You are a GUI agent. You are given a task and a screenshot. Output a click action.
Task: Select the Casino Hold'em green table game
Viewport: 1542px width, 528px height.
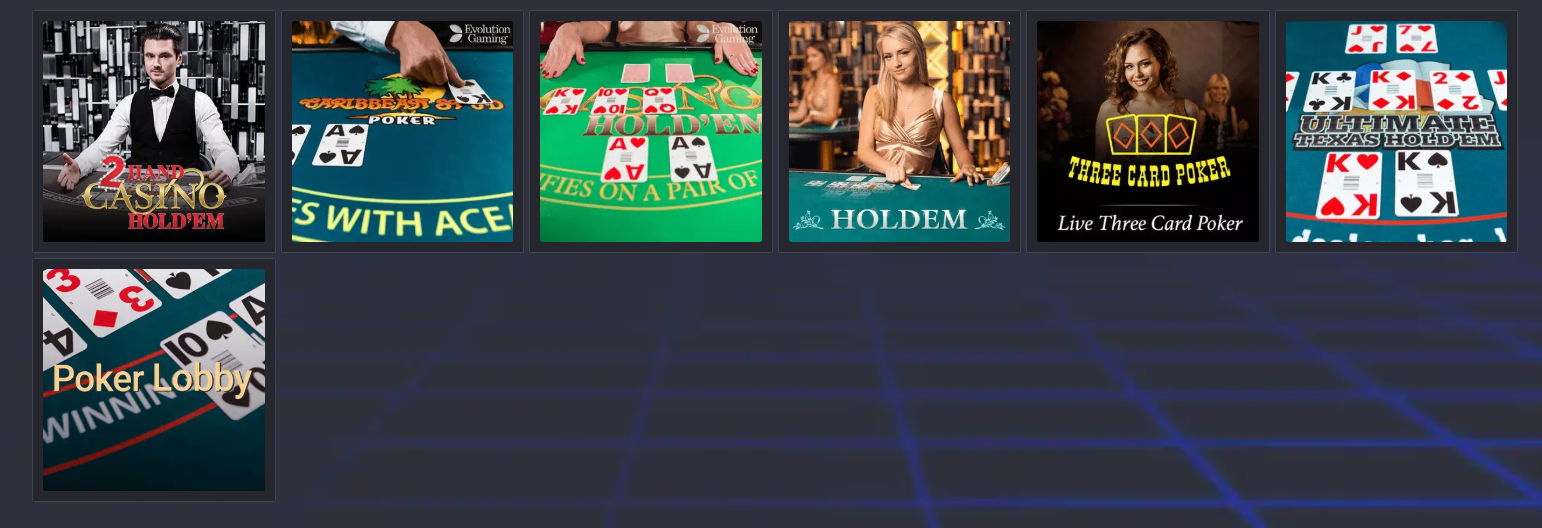[x=650, y=131]
